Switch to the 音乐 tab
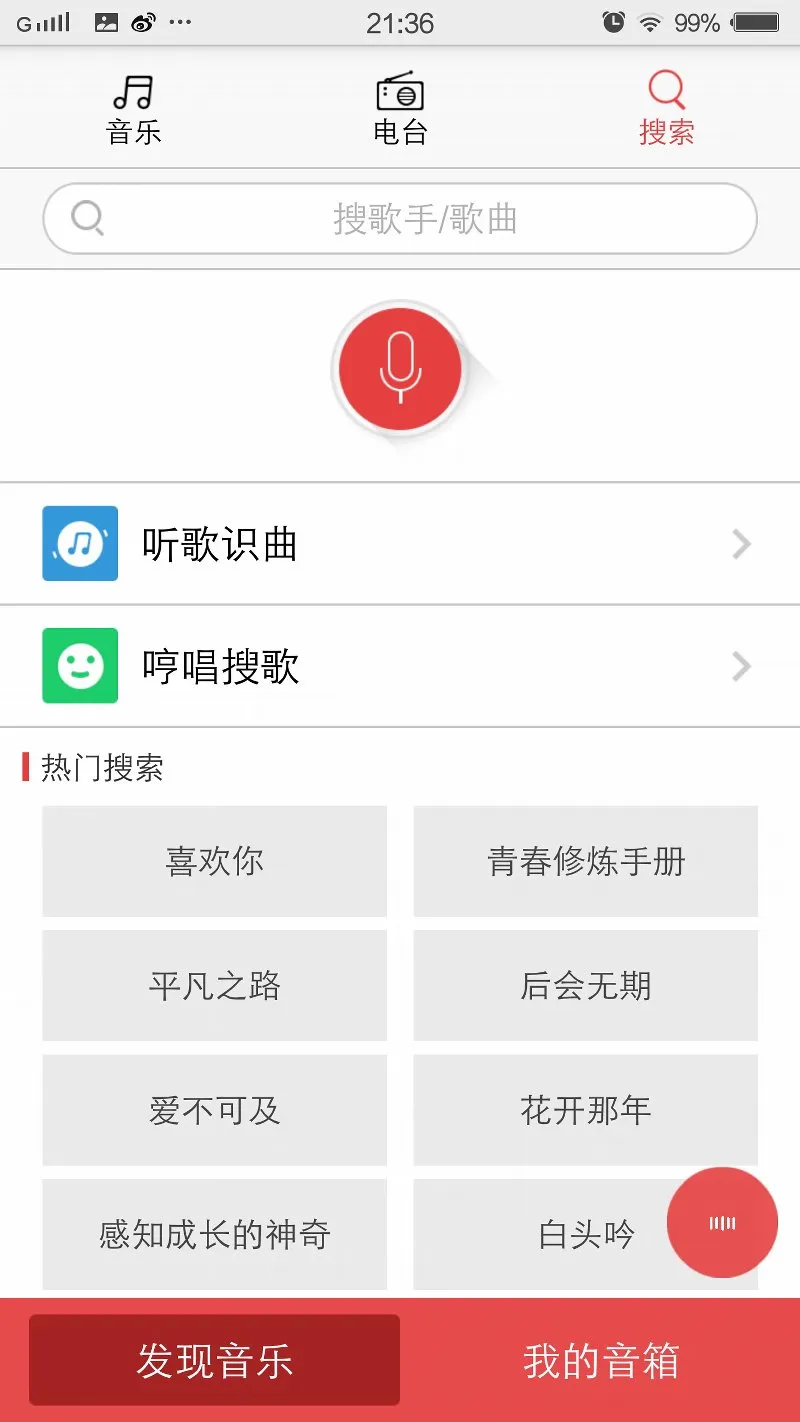800x1422 pixels. pos(133,110)
